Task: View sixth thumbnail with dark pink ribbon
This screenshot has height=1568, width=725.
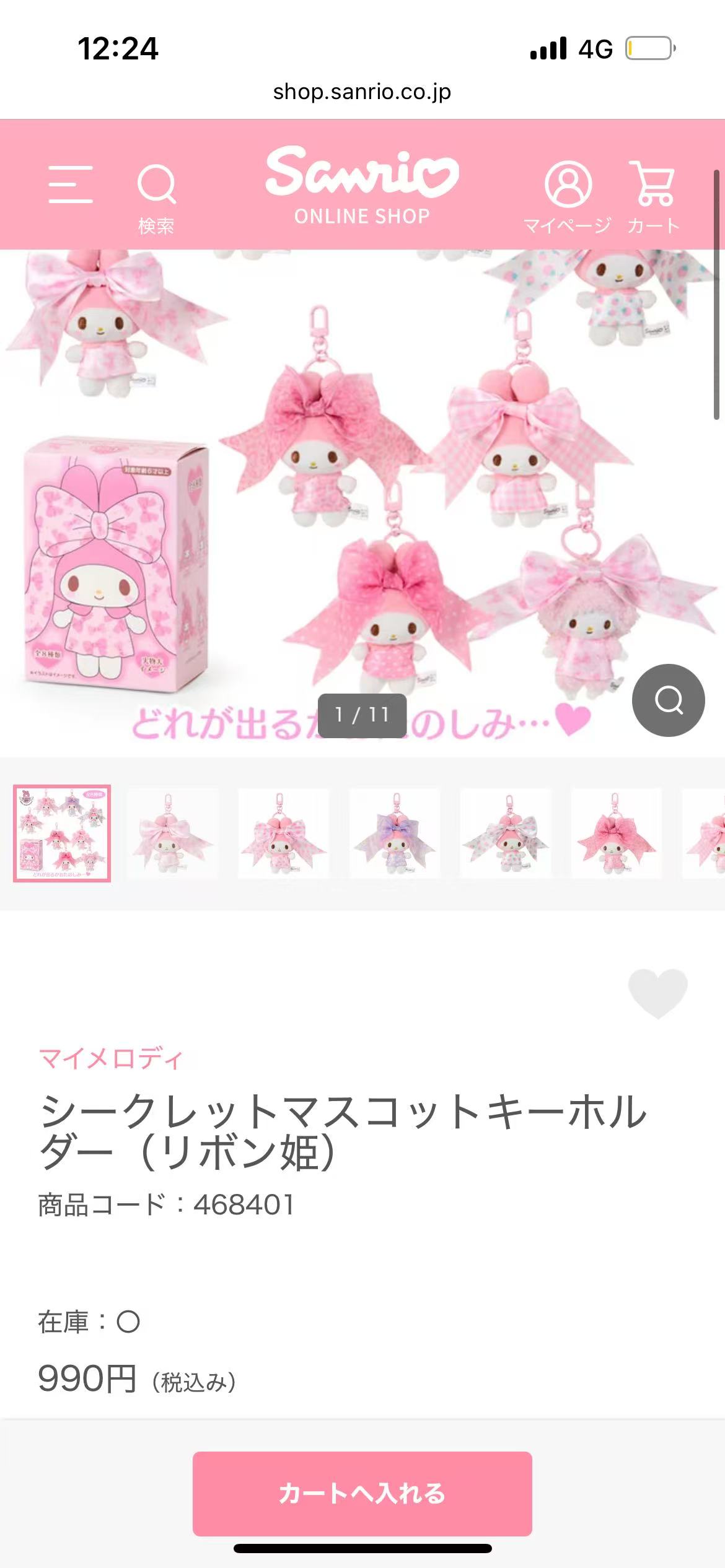Action: pyautogui.click(x=617, y=833)
